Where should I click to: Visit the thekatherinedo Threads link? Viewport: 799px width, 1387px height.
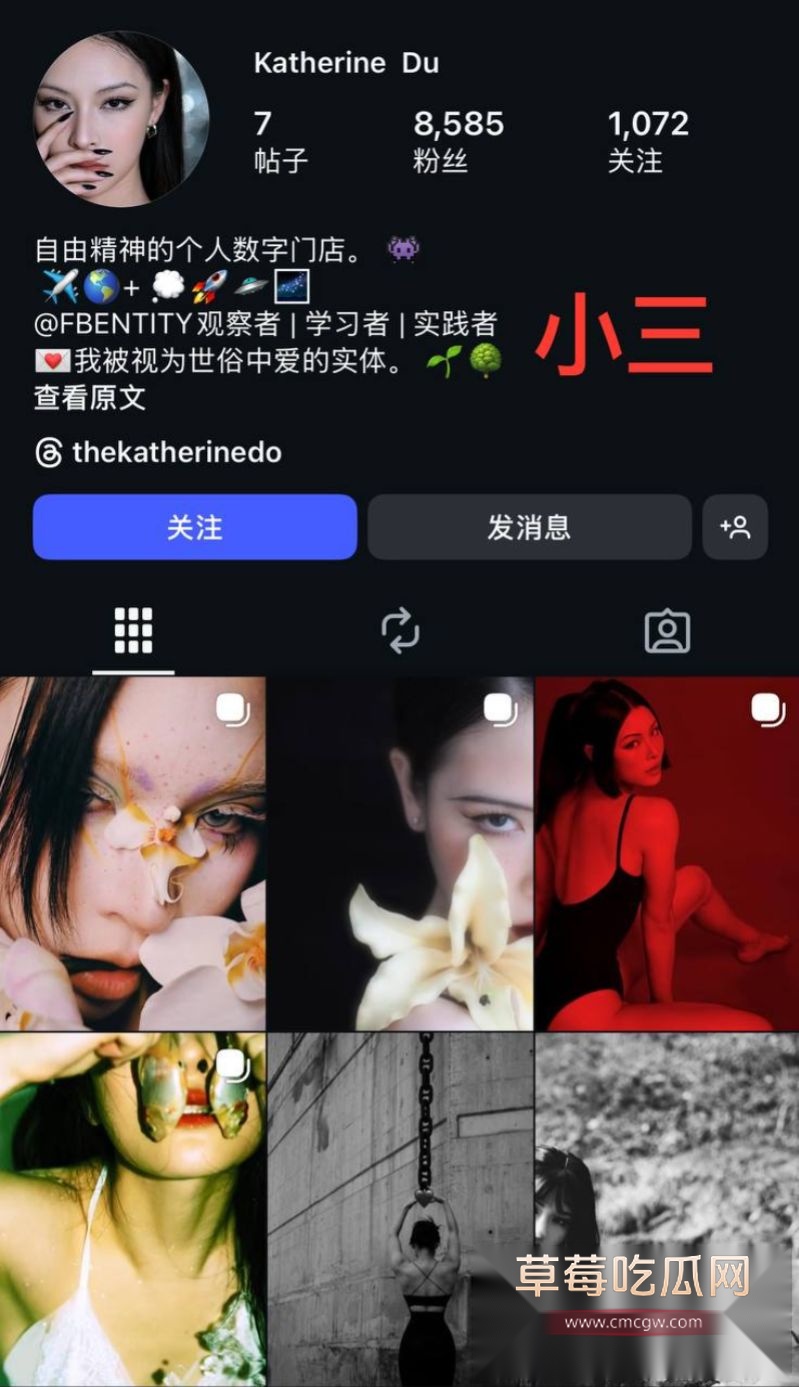176,452
